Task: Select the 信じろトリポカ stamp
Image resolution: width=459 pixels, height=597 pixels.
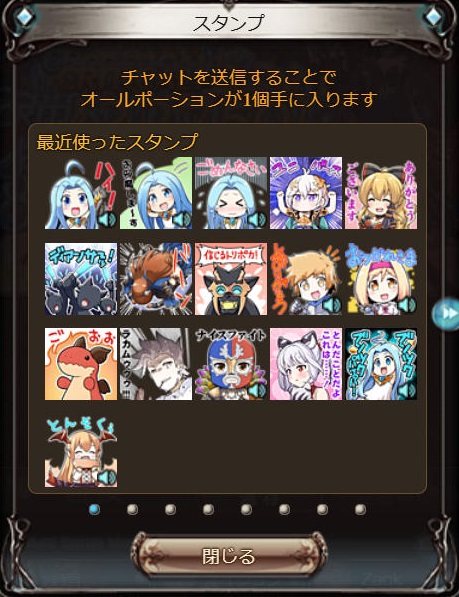Action: (x=231, y=279)
